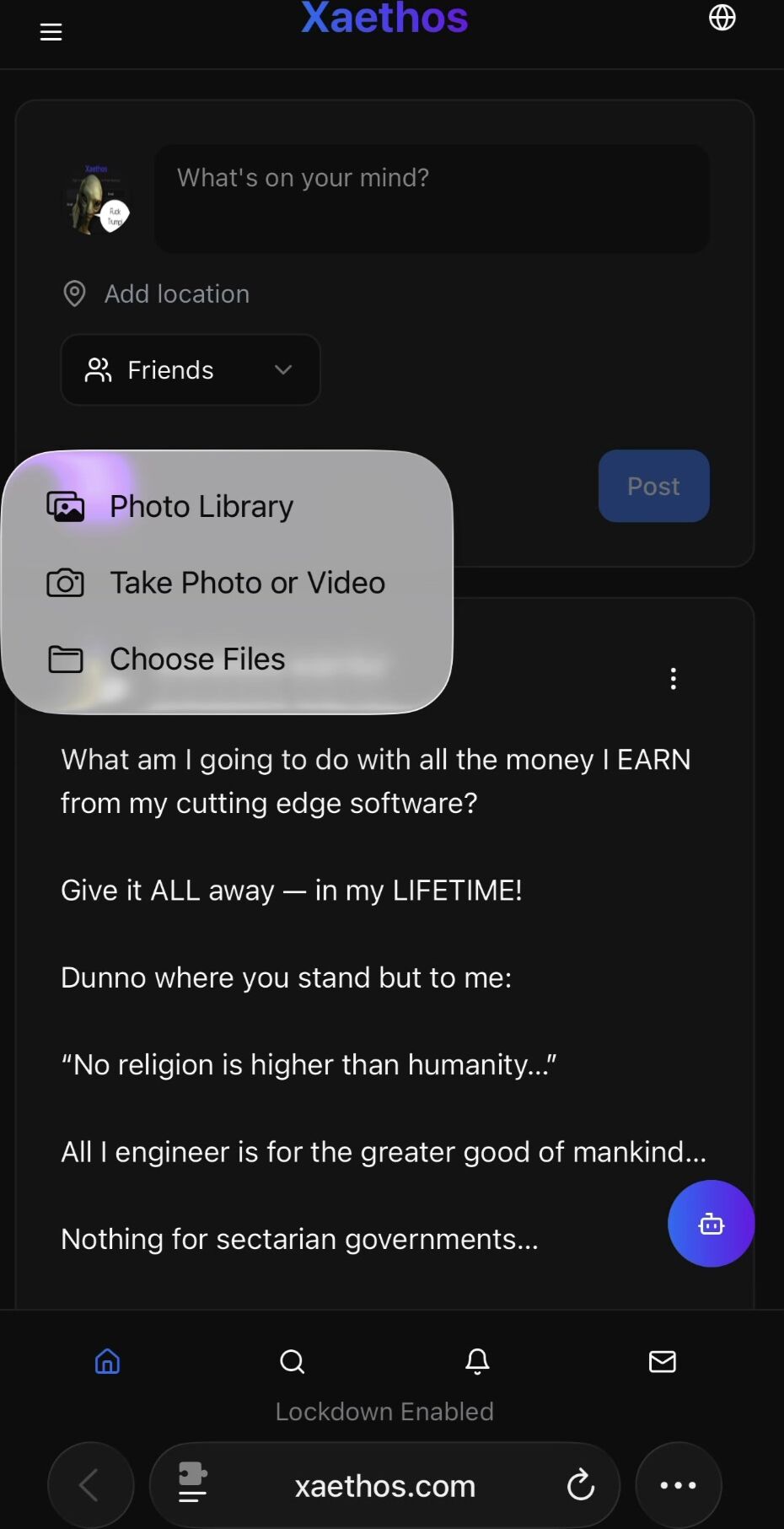Open the post's three-dot options menu
This screenshot has height=1529, width=784.
pos(673,679)
